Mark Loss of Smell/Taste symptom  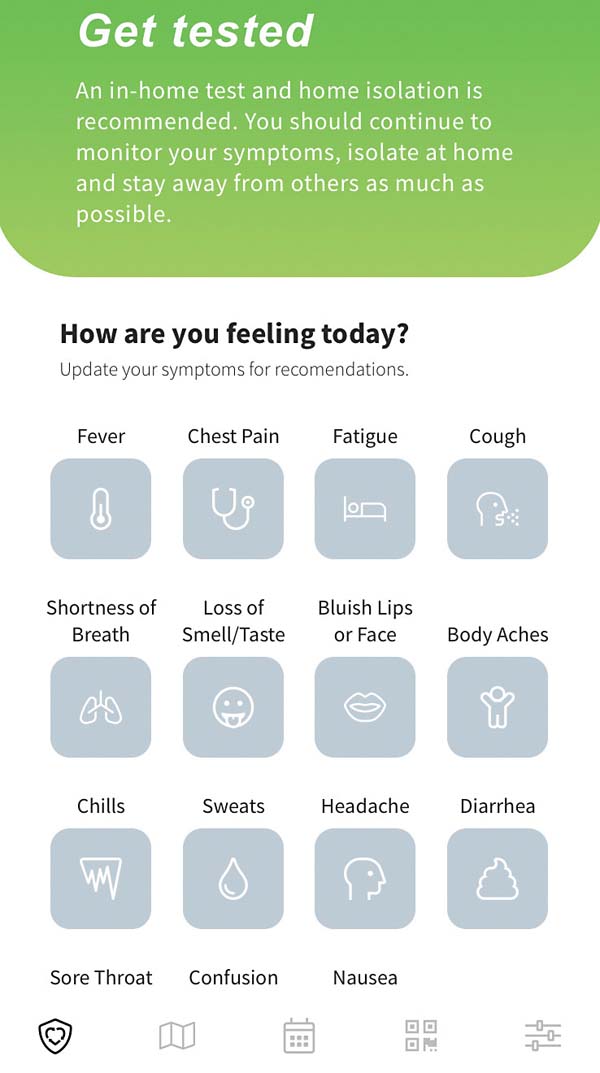[x=233, y=707]
